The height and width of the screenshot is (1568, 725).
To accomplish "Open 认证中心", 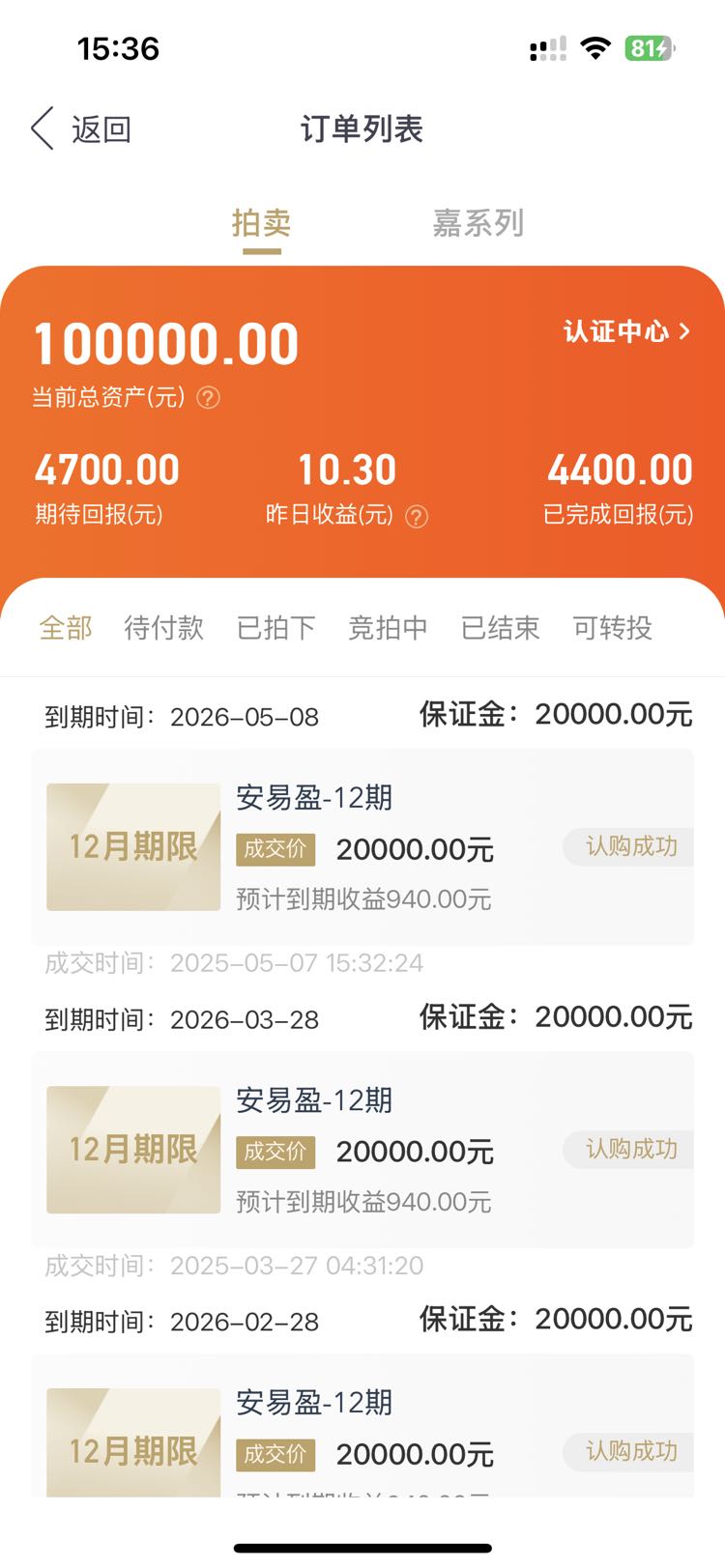I will (x=627, y=331).
